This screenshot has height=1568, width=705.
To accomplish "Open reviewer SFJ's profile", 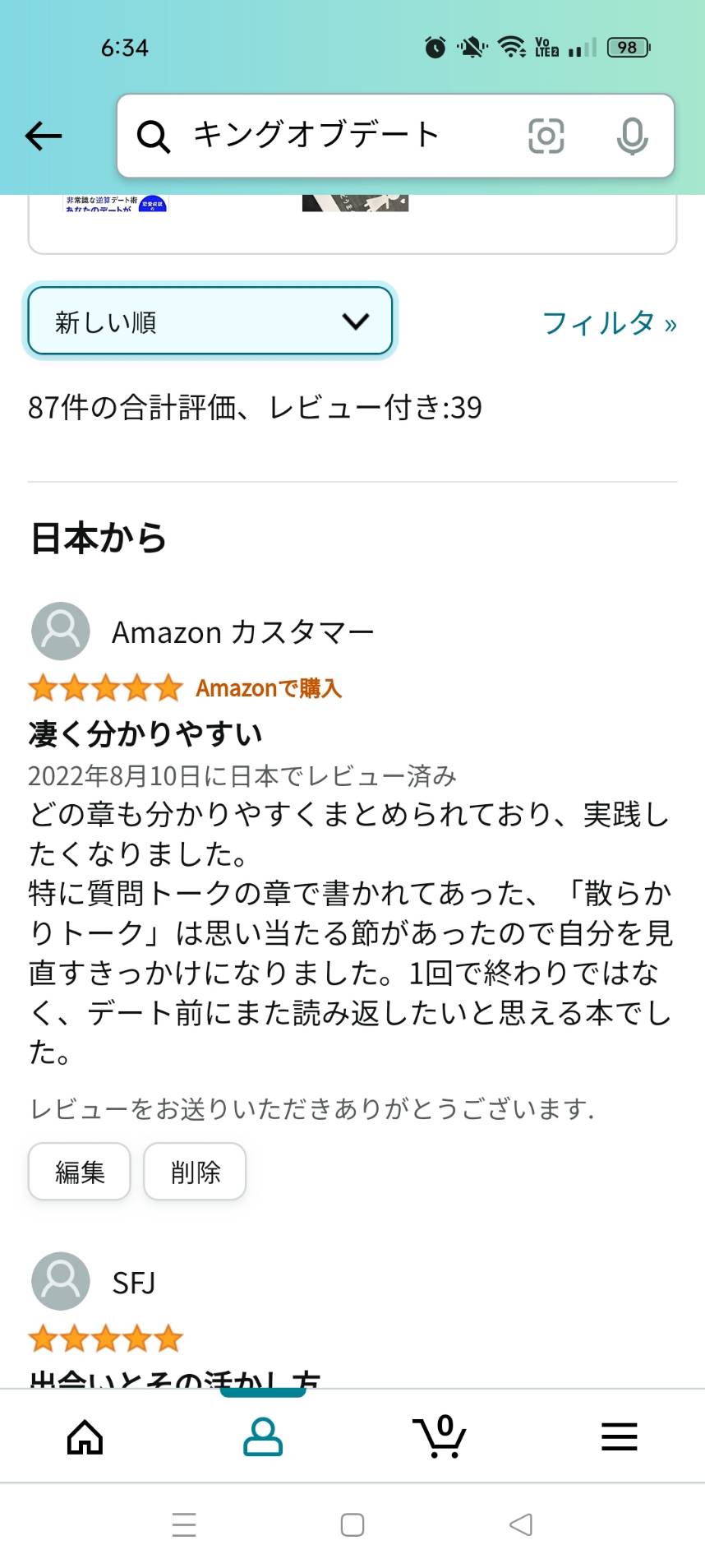I will point(94,1282).
